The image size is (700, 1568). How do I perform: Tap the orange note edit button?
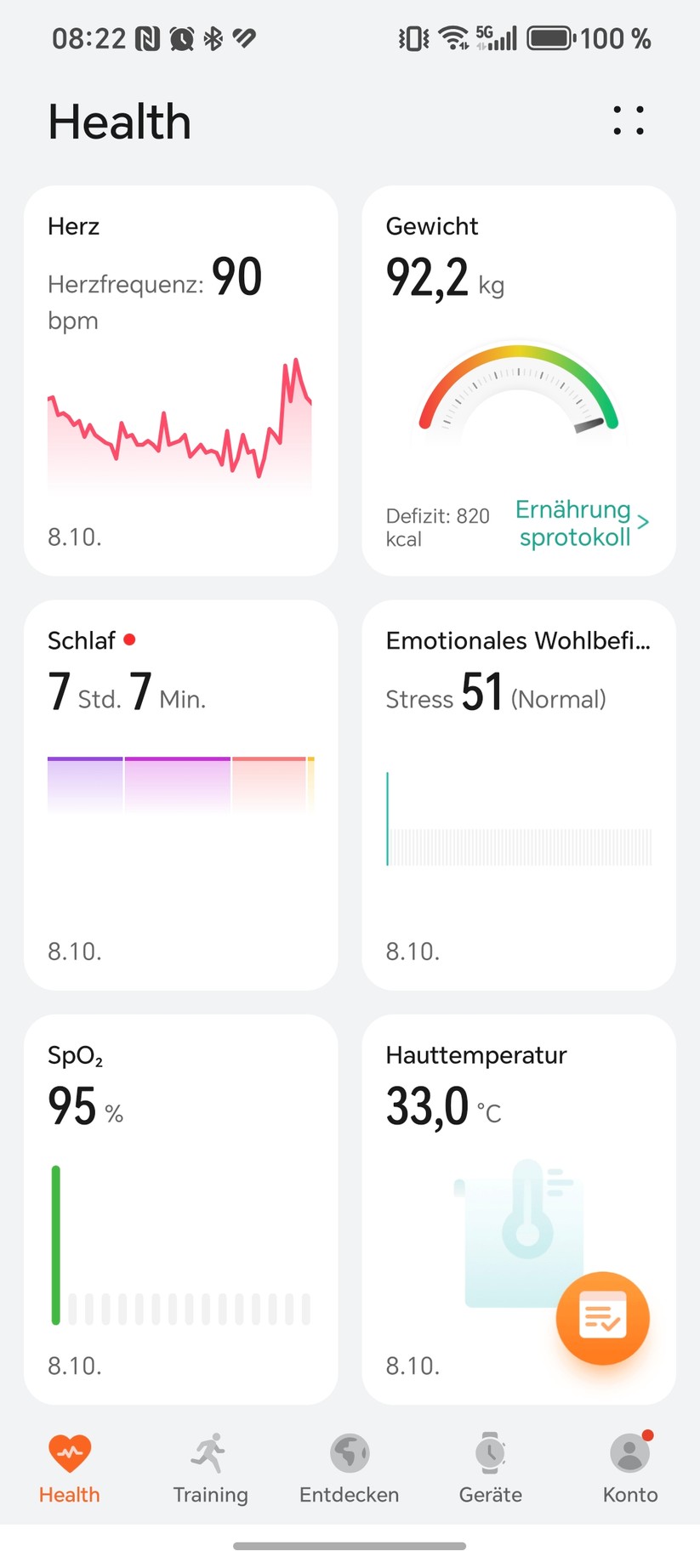tap(602, 1318)
